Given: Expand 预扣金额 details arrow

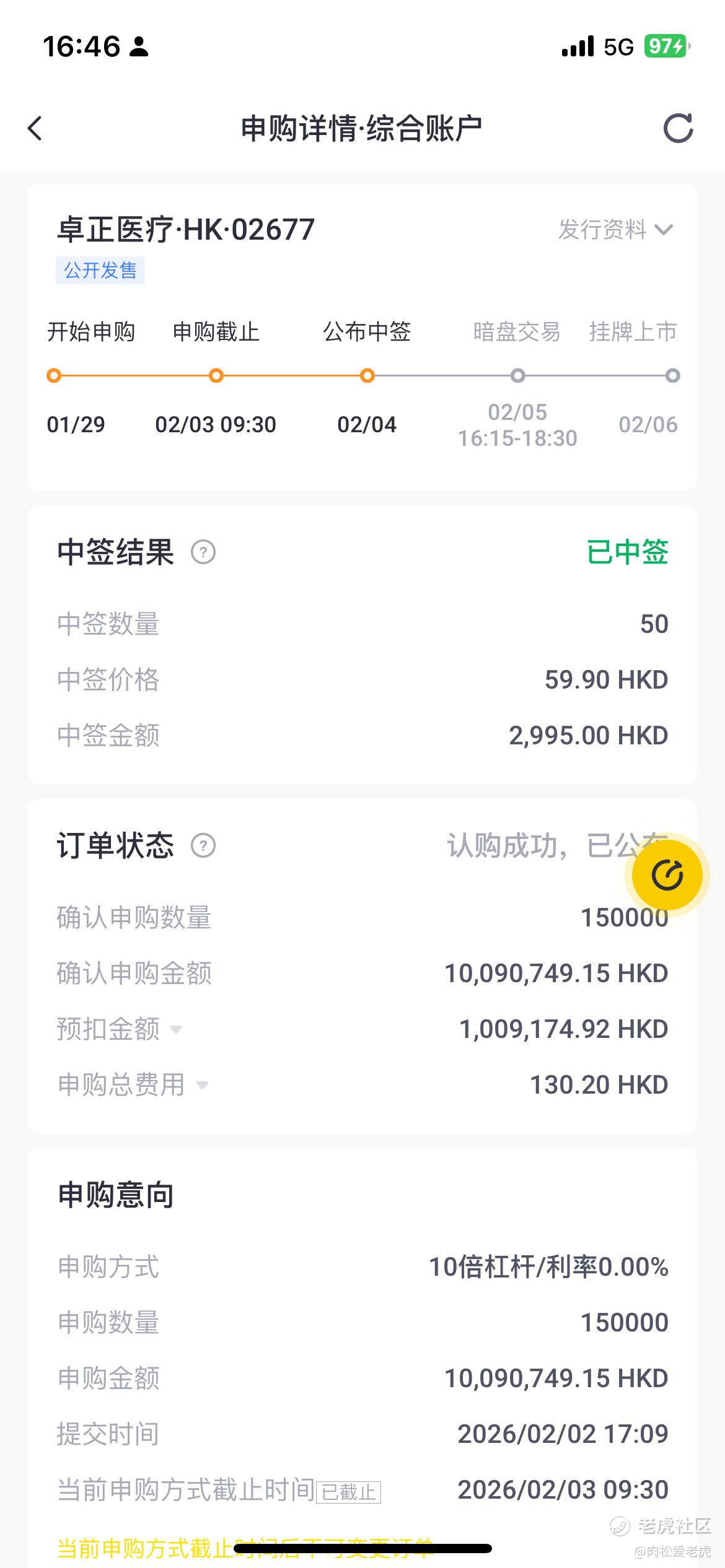Looking at the screenshot, I should click(x=177, y=1029).
